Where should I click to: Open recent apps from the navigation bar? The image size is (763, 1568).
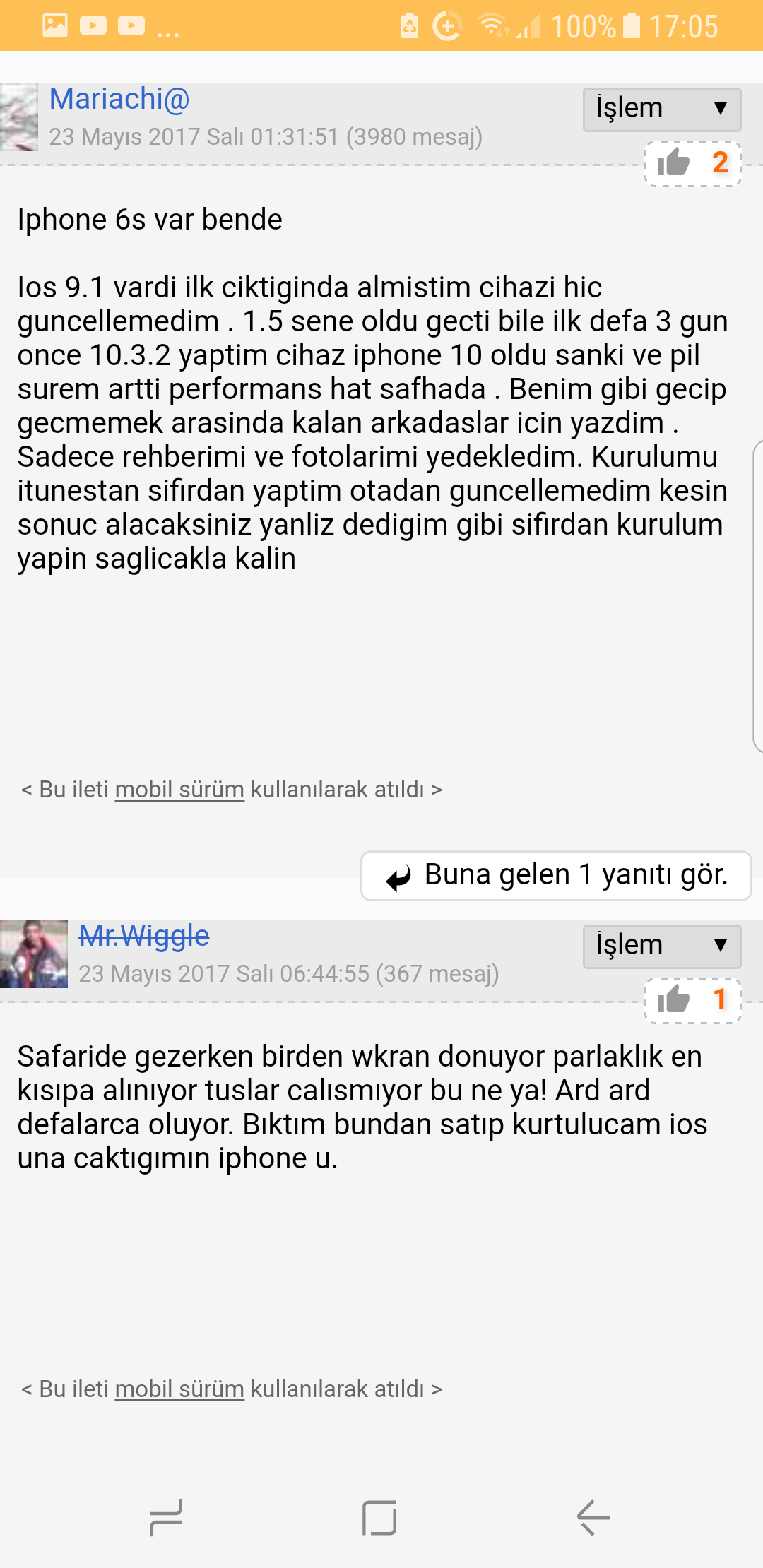(167, 1517)
